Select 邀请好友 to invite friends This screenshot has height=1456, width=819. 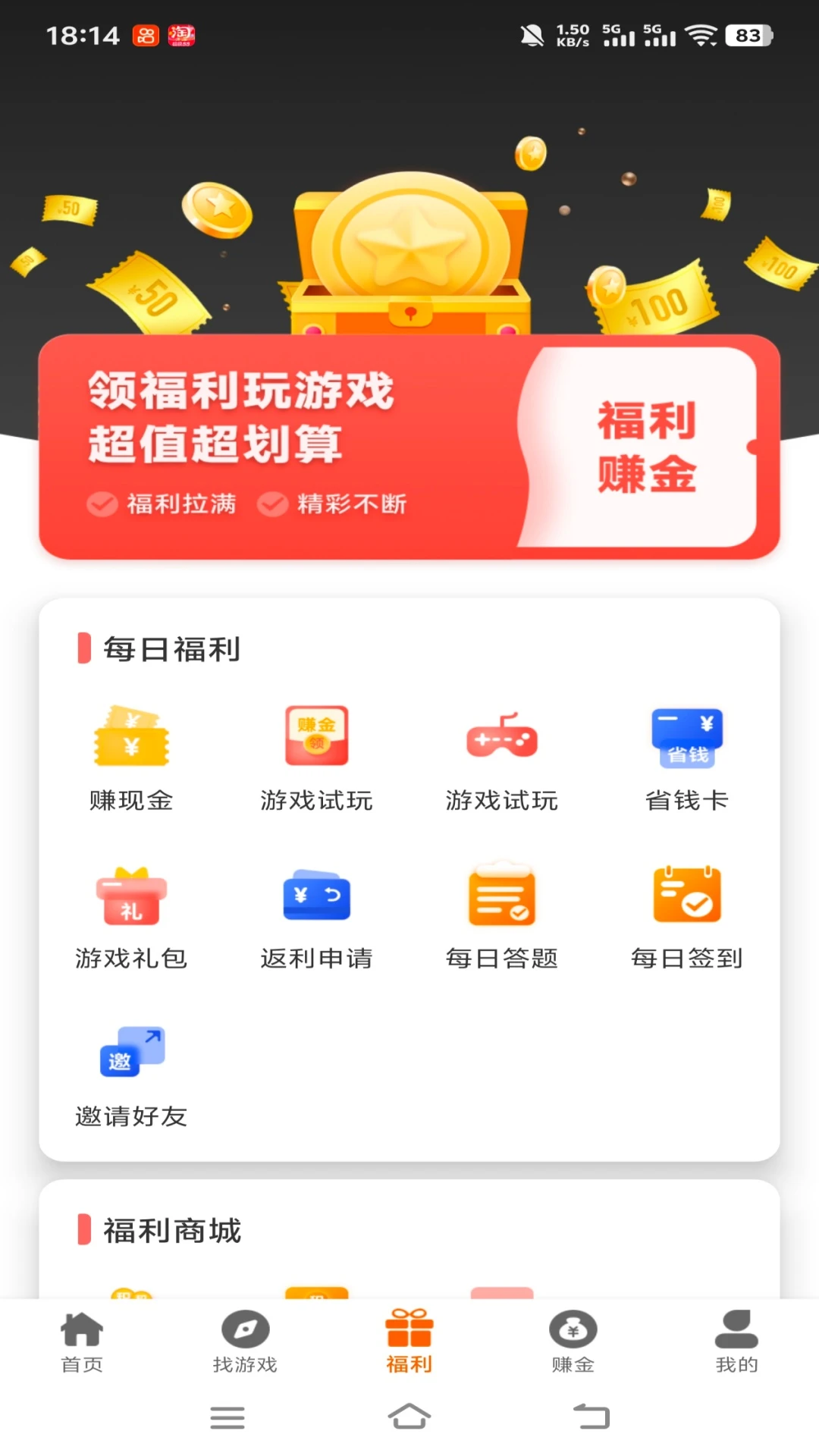point(131,1074)
